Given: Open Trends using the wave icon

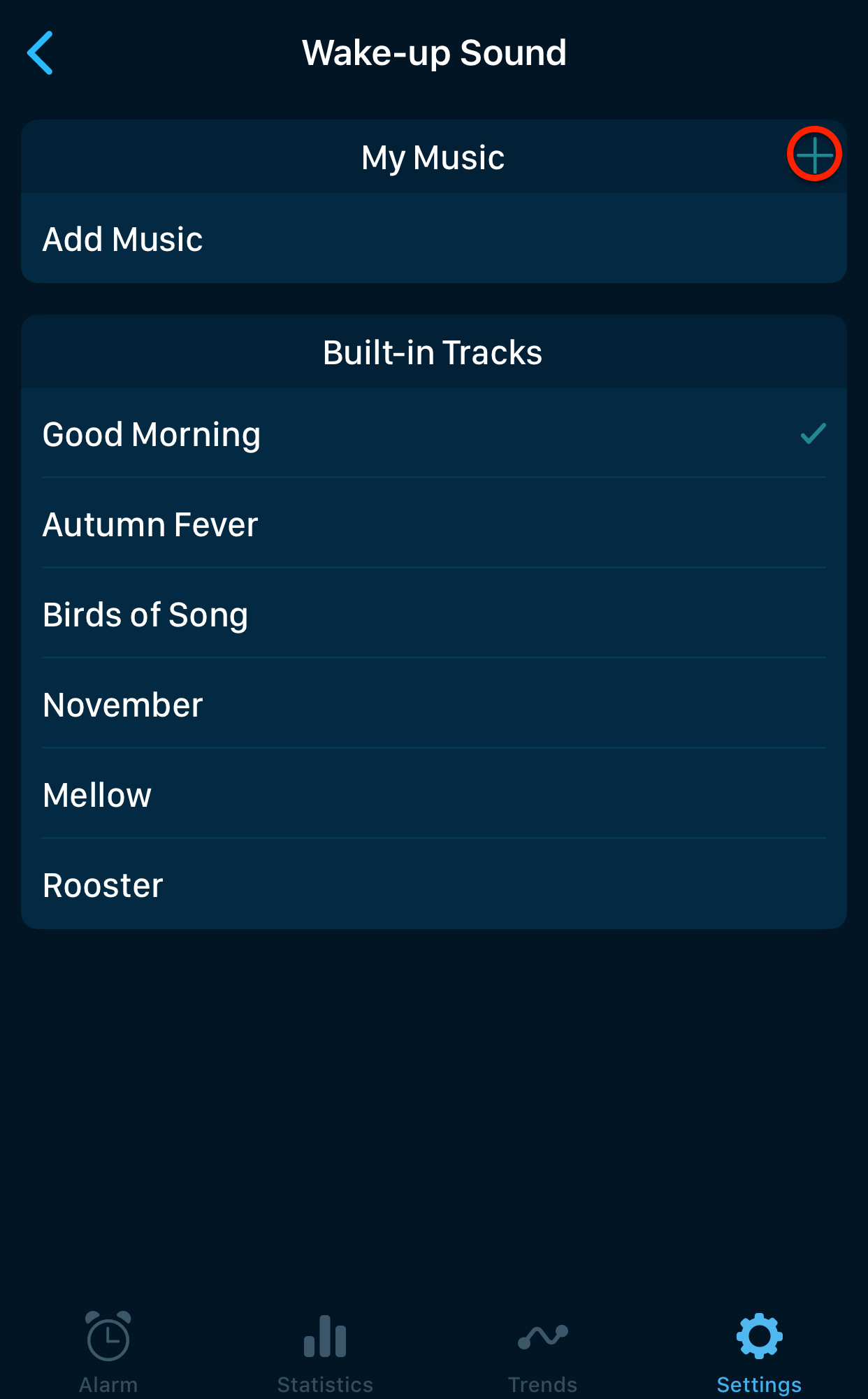Looking at the screenshot, I should click(x=542, y=1337).
